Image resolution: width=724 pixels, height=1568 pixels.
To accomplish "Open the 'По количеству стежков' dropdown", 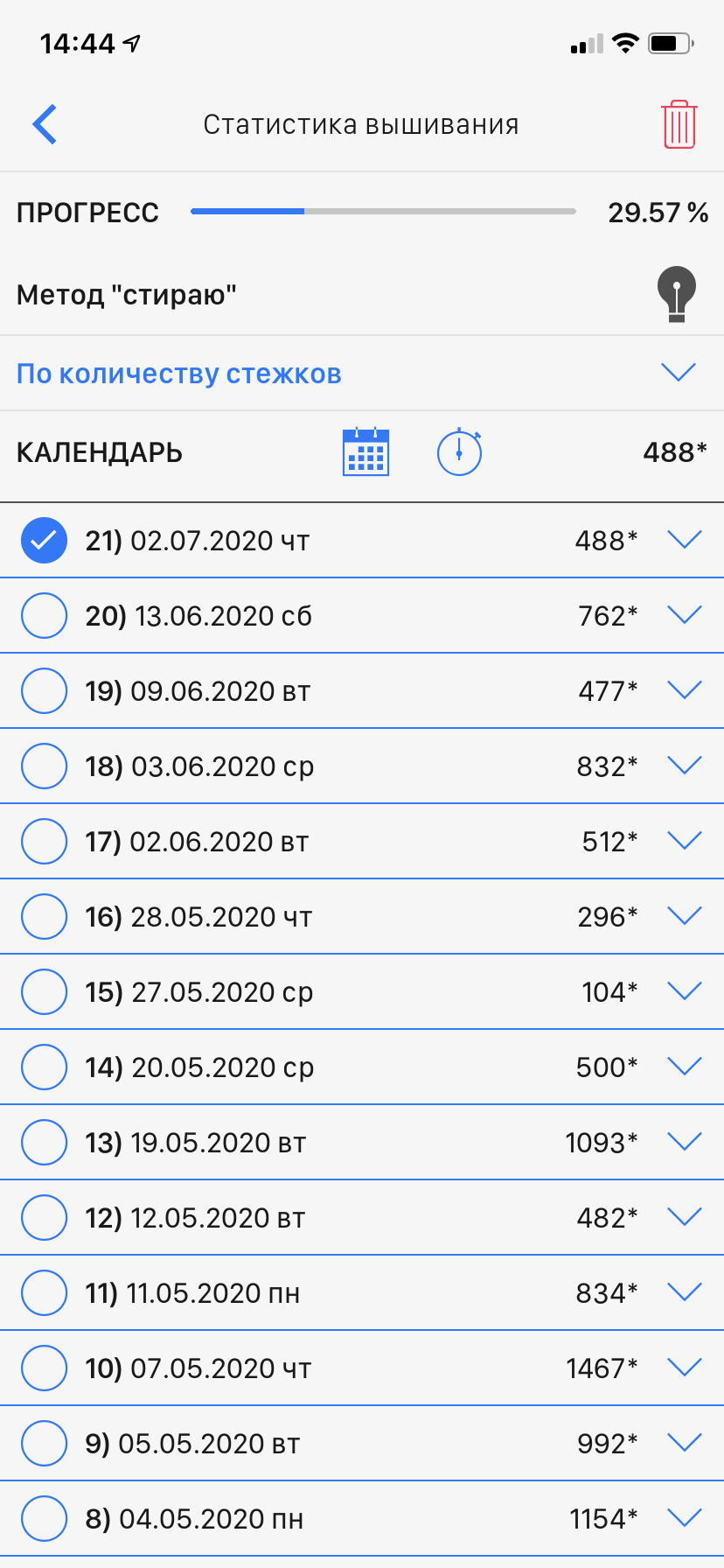I will point(678,373).
